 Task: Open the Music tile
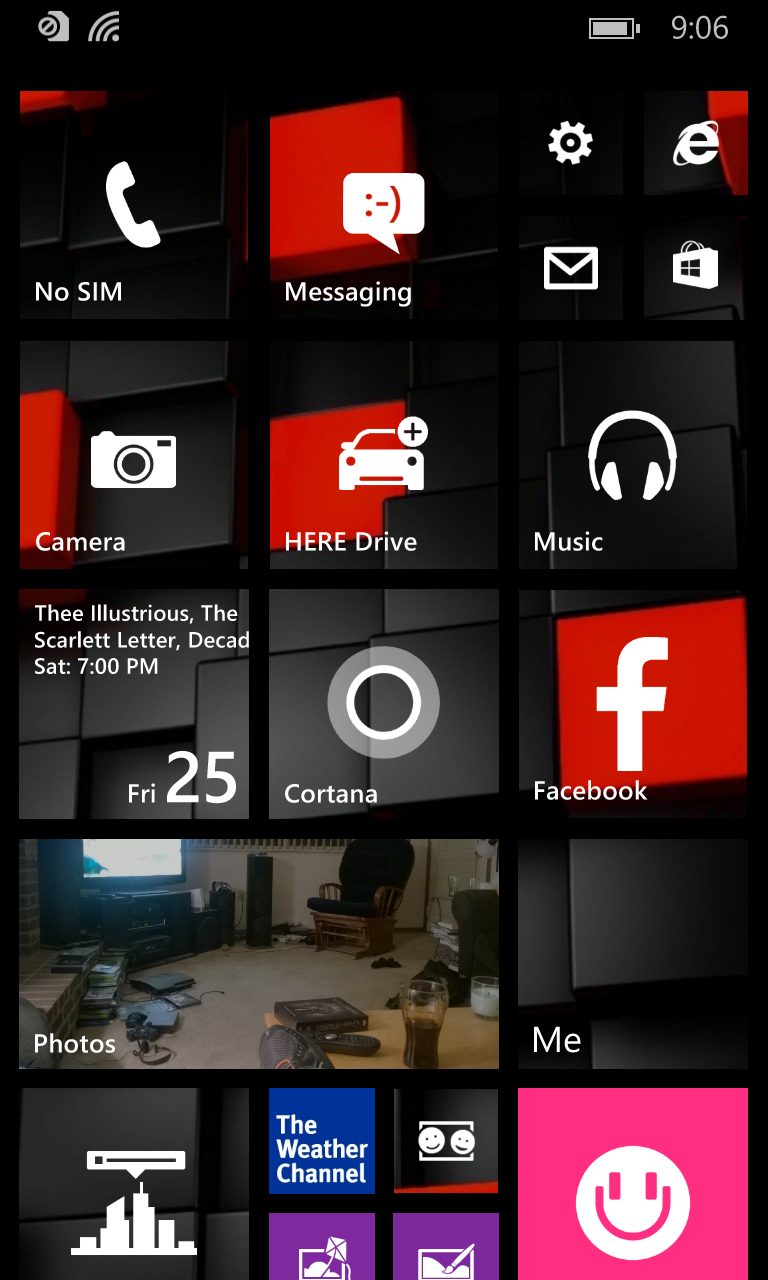633,455
